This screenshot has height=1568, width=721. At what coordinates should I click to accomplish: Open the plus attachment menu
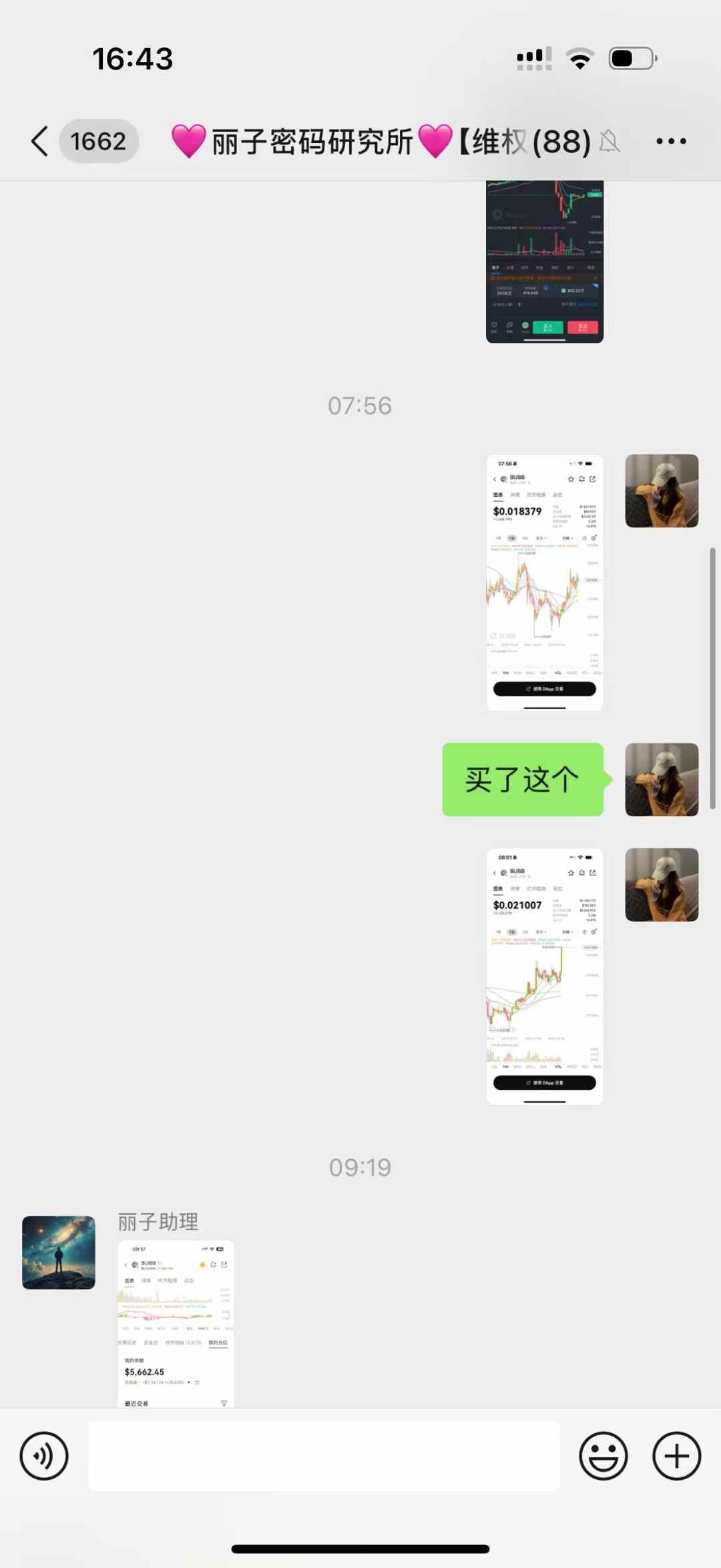pyautogui.click(x=676, y=1456)
